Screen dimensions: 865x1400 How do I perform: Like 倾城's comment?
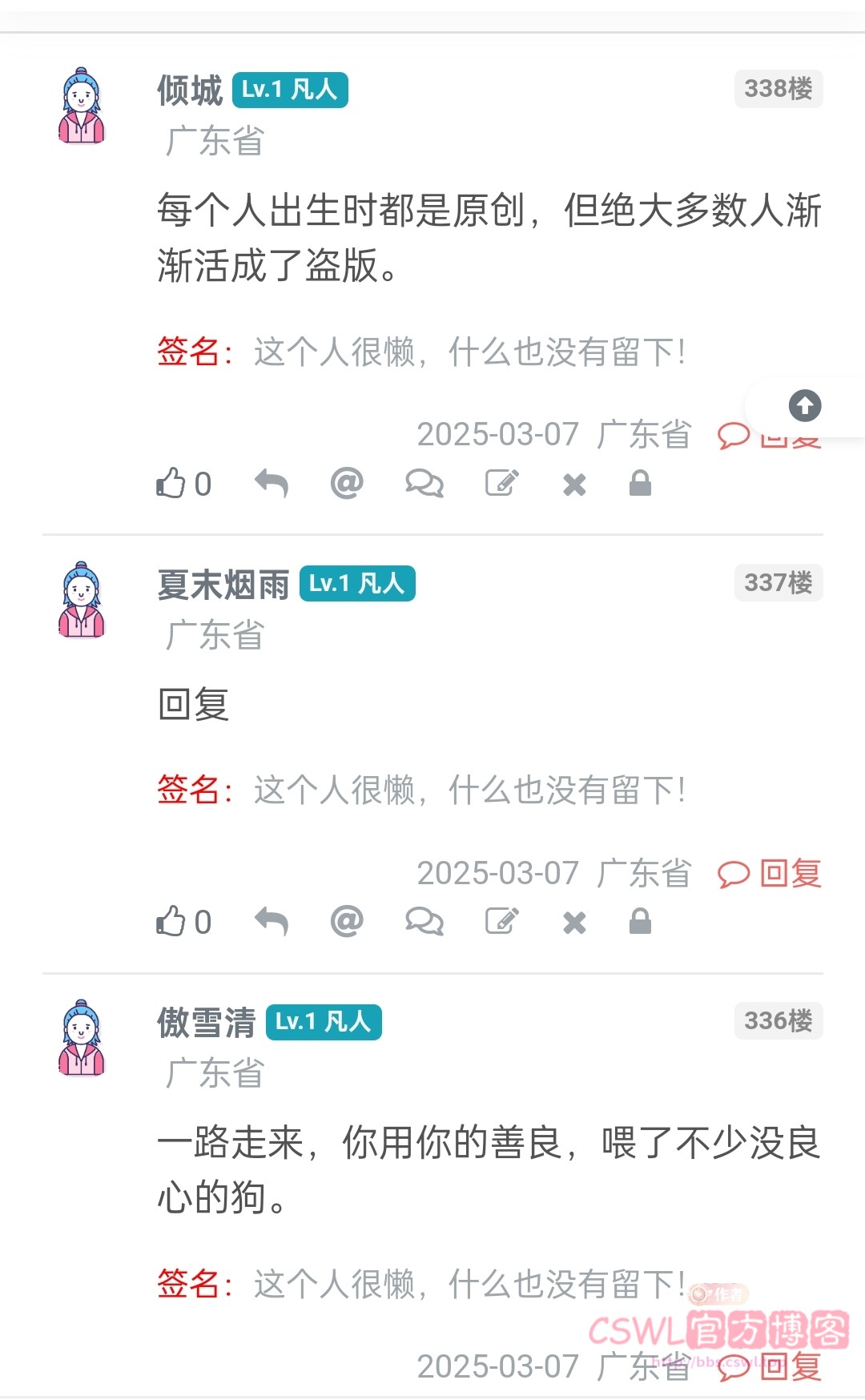pos(171,484)
